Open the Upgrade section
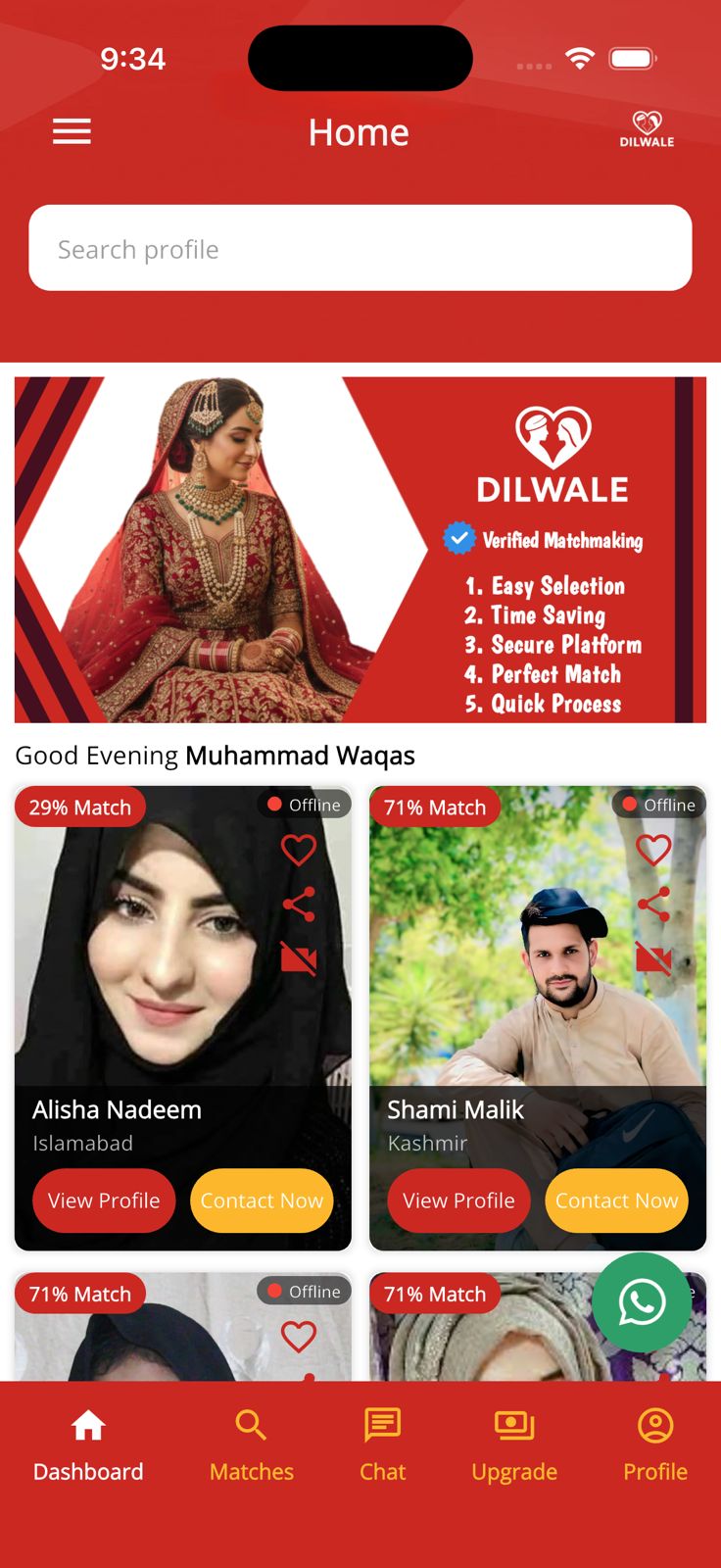The image size is (721, 1568). [x=513, y=1443]
